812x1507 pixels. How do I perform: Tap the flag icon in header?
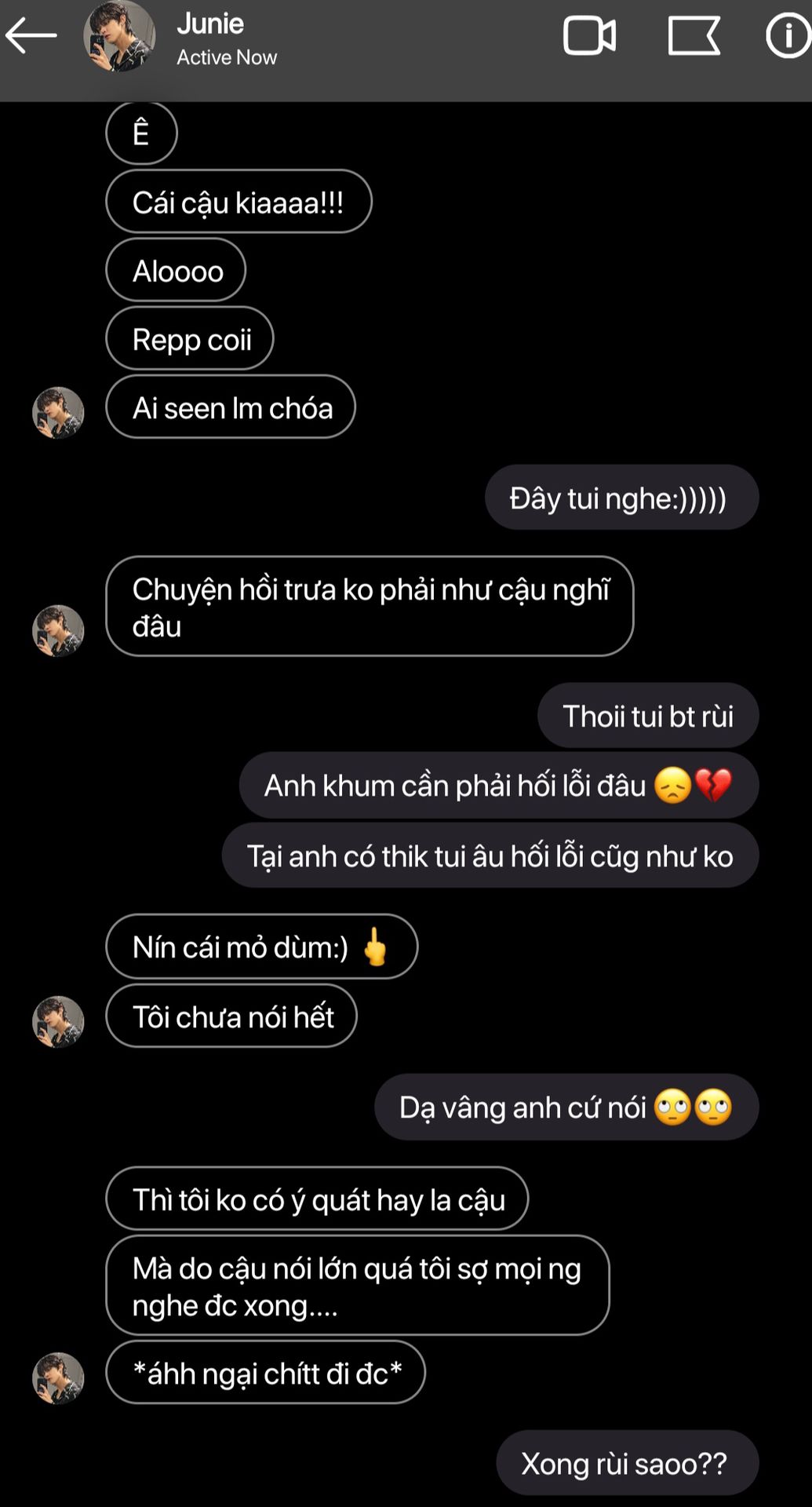point(694,36)
